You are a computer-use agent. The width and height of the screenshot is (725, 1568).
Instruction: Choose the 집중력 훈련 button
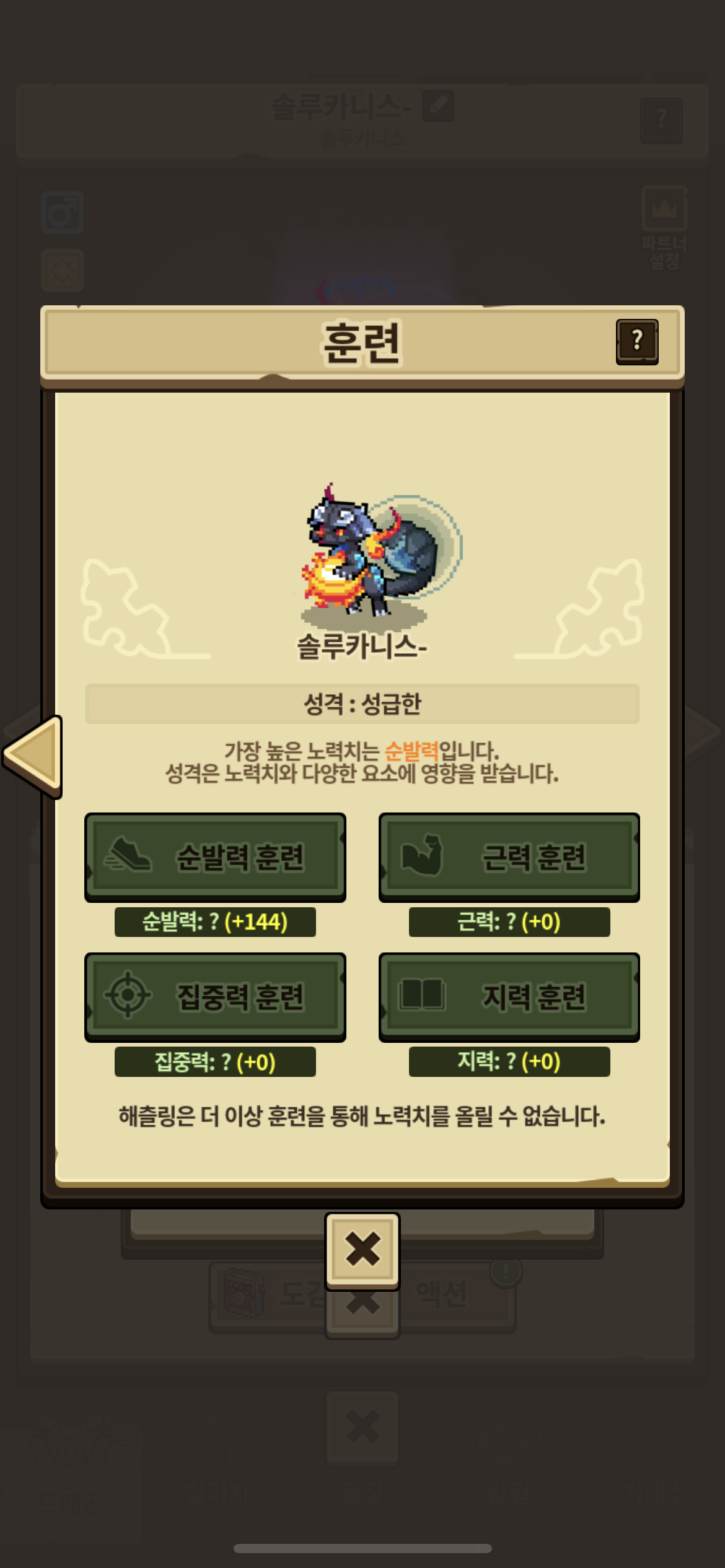coord(215,997)
